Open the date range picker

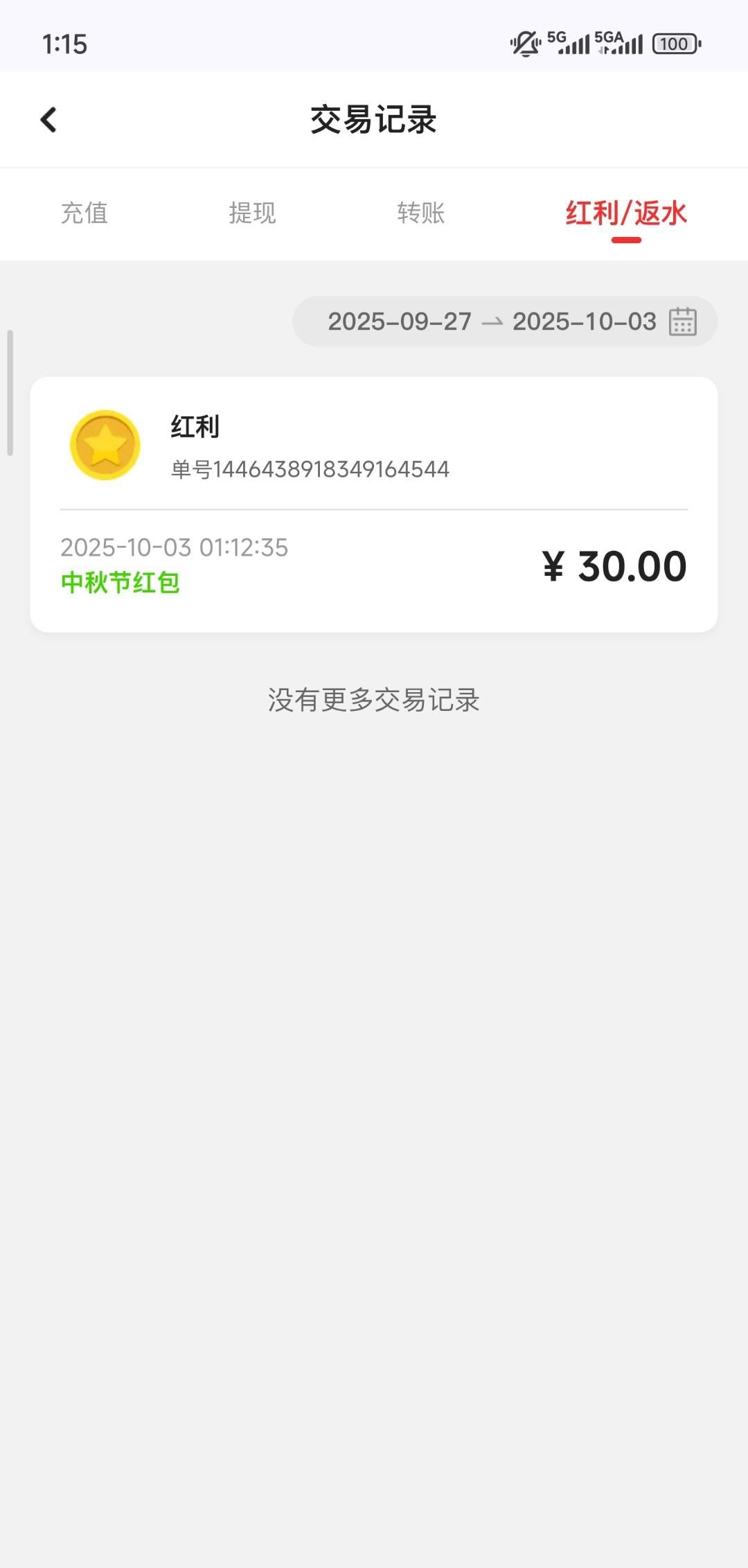coord(505,321)
